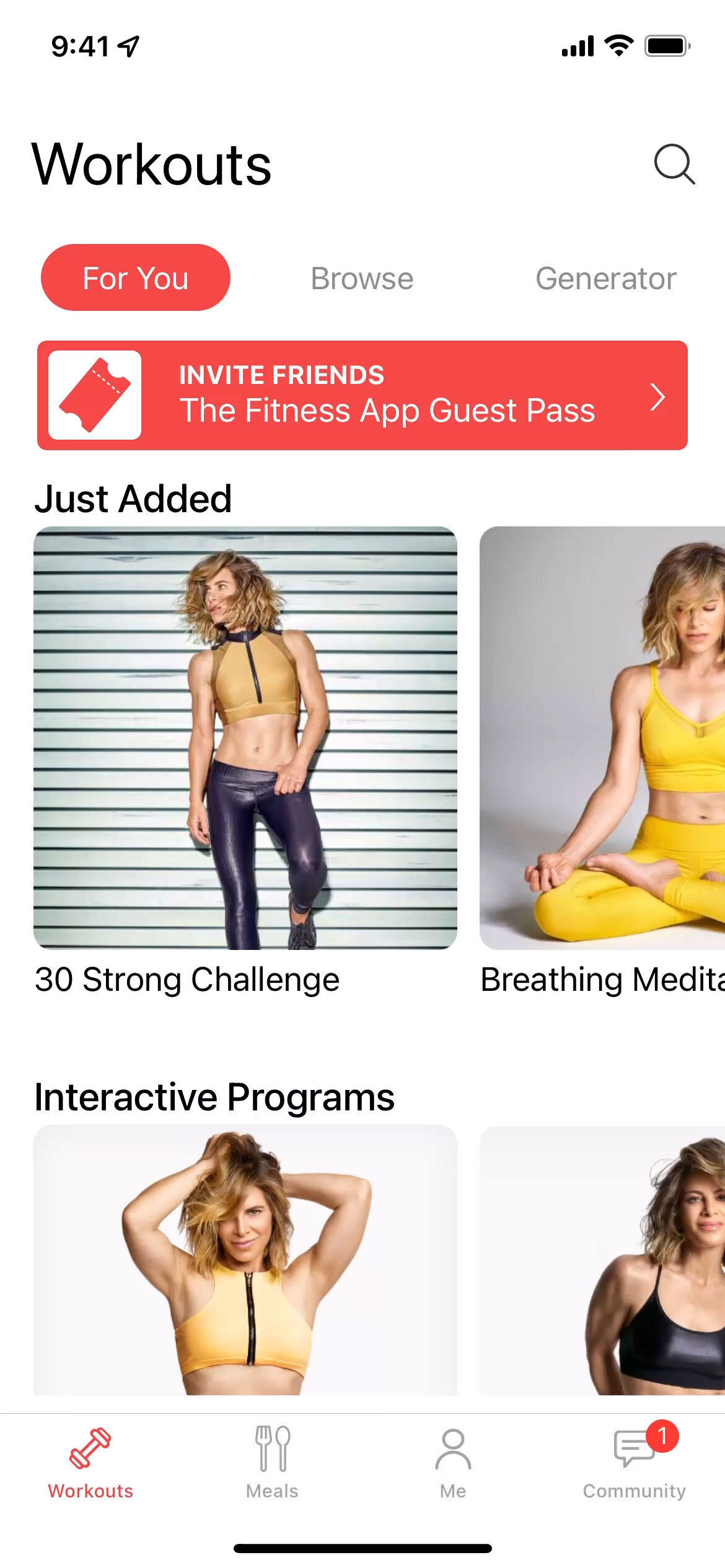Open the Breathing Meditation card
This screenshot has width=725, height=1568.
click(x=602, y=737)
